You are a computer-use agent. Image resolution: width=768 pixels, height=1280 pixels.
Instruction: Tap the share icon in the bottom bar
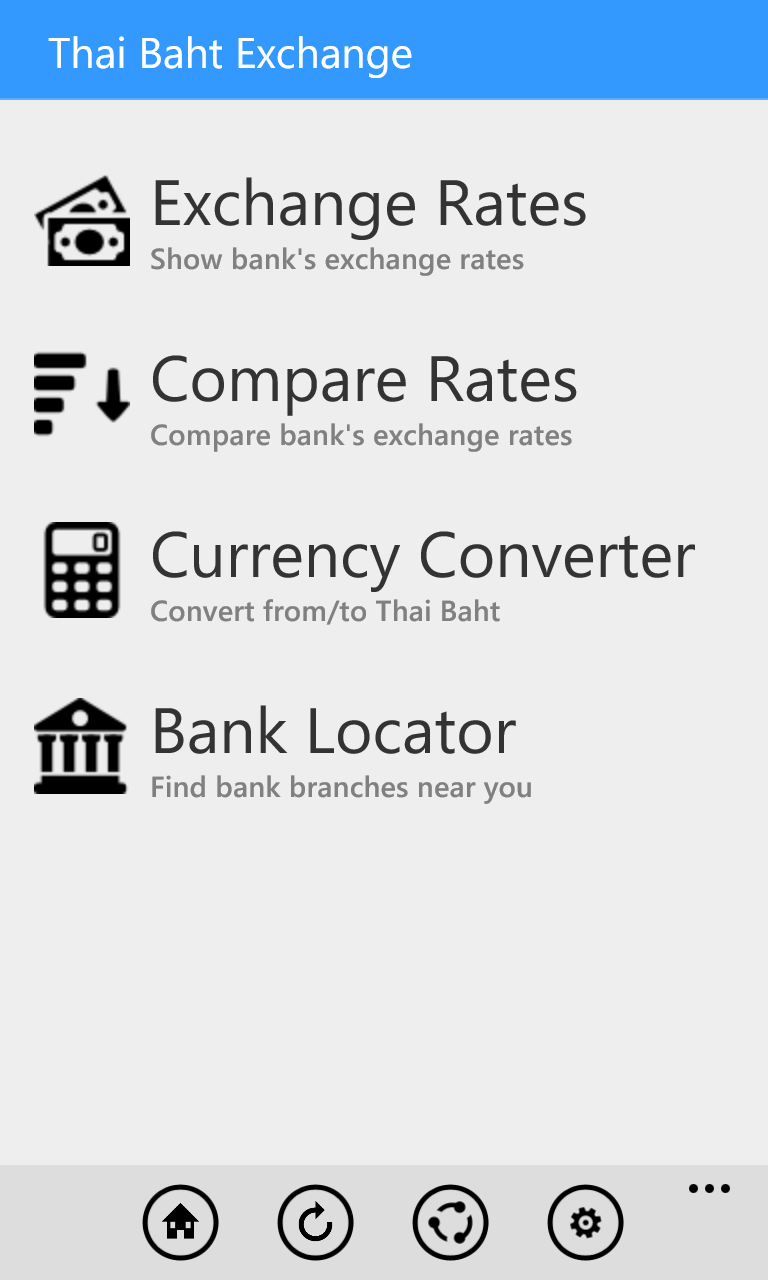click(x=450, y=1222)
